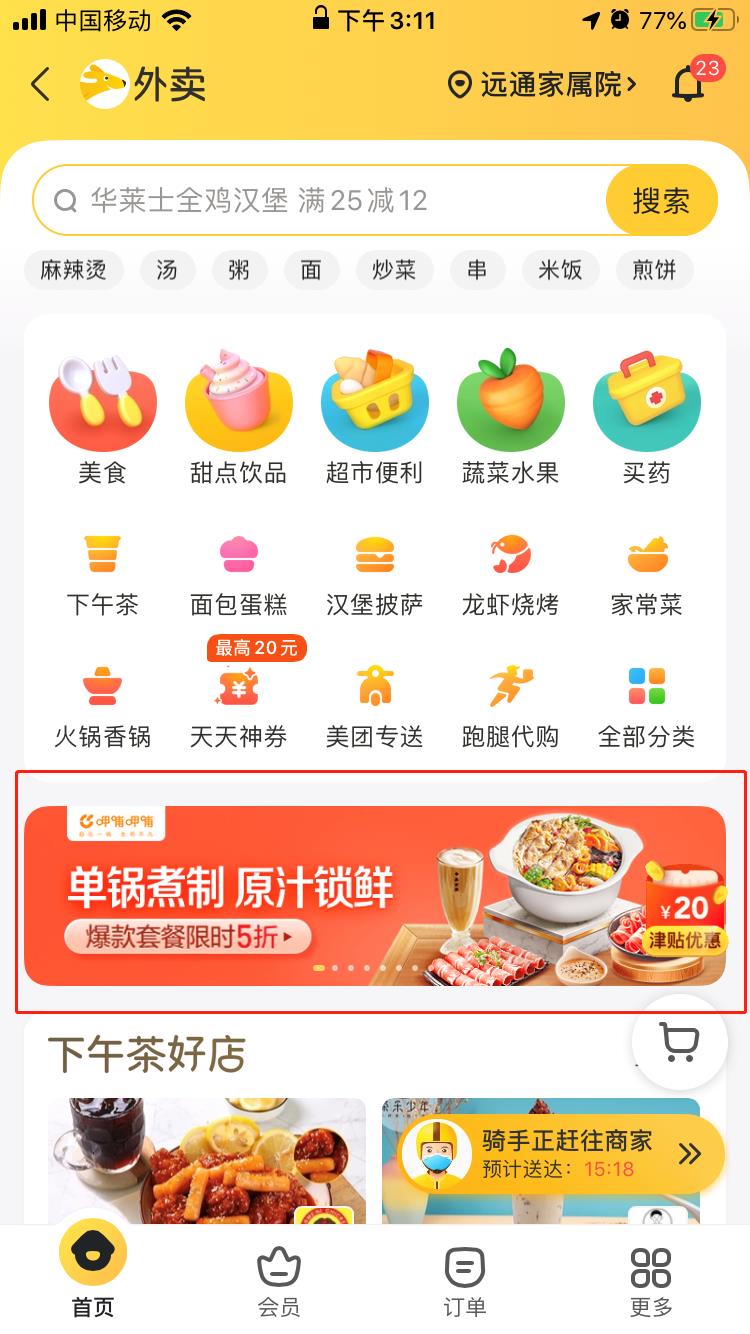Open the floating shopping cart icon
This screenshot has width=750, height=1334.
click(679, 1042)
